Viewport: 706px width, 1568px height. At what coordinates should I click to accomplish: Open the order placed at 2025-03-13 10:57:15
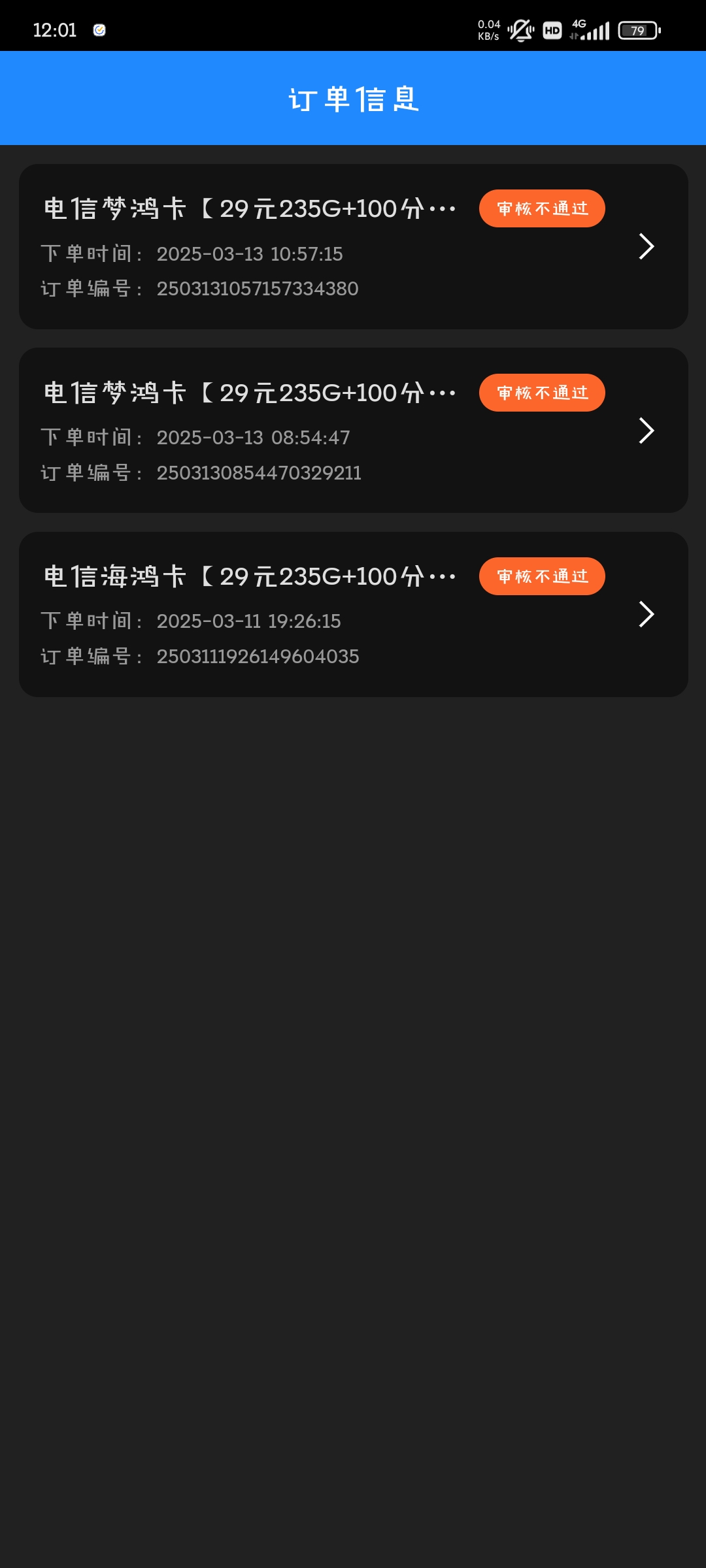pos(353,246)
